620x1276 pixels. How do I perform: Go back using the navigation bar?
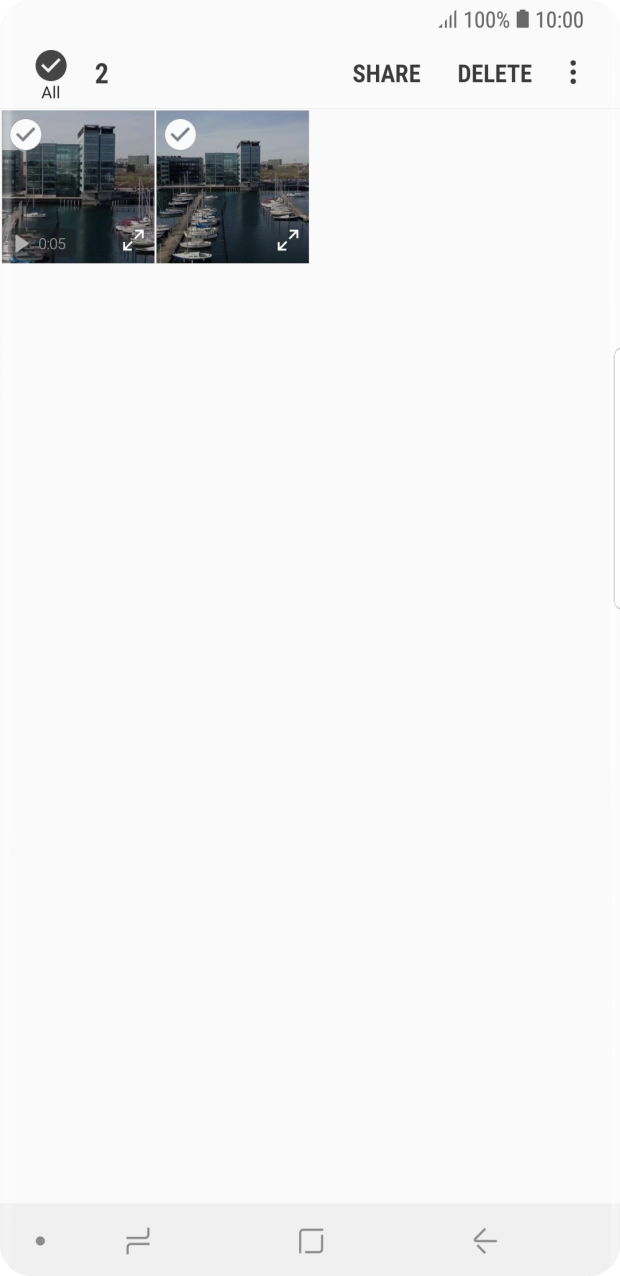[x=485, y=1241]
